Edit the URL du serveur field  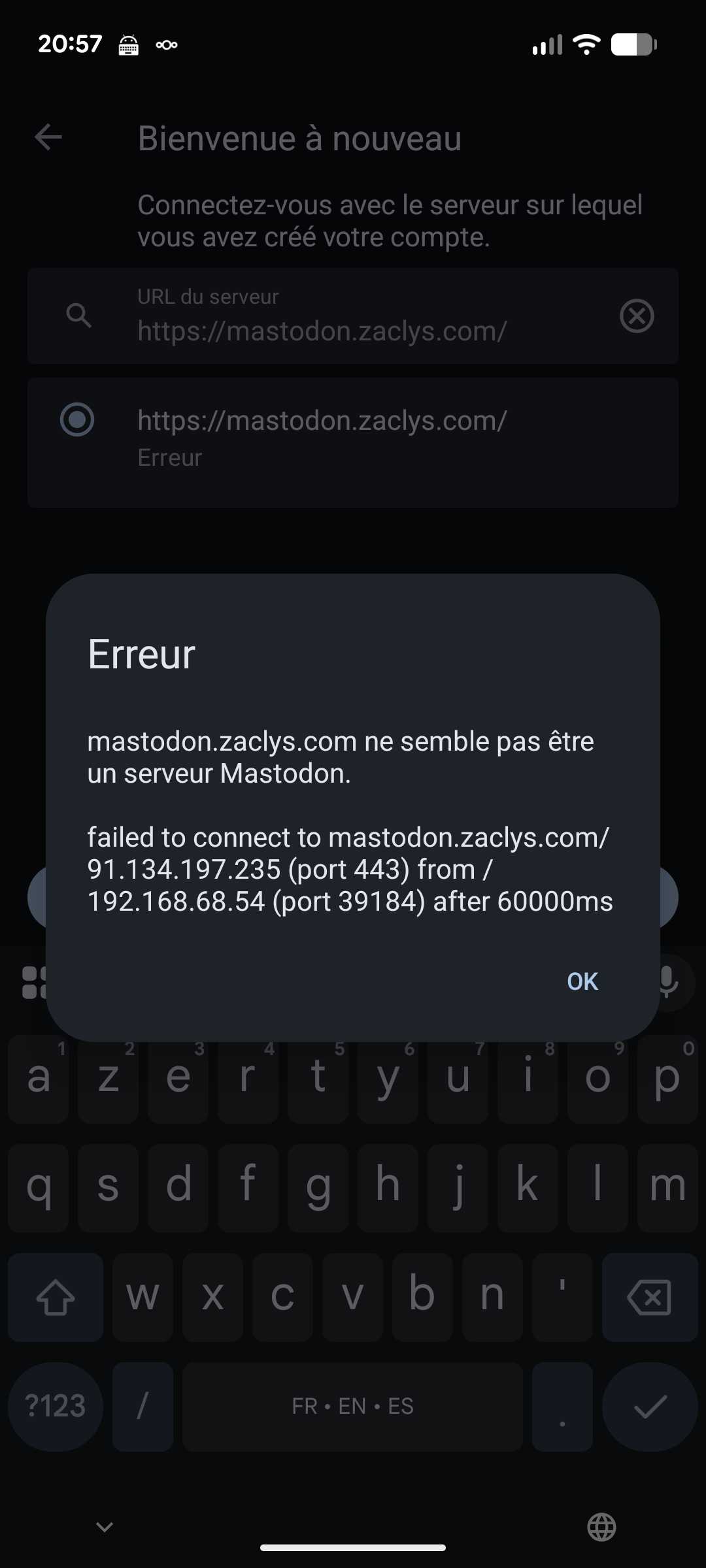(x=353, y=331)
